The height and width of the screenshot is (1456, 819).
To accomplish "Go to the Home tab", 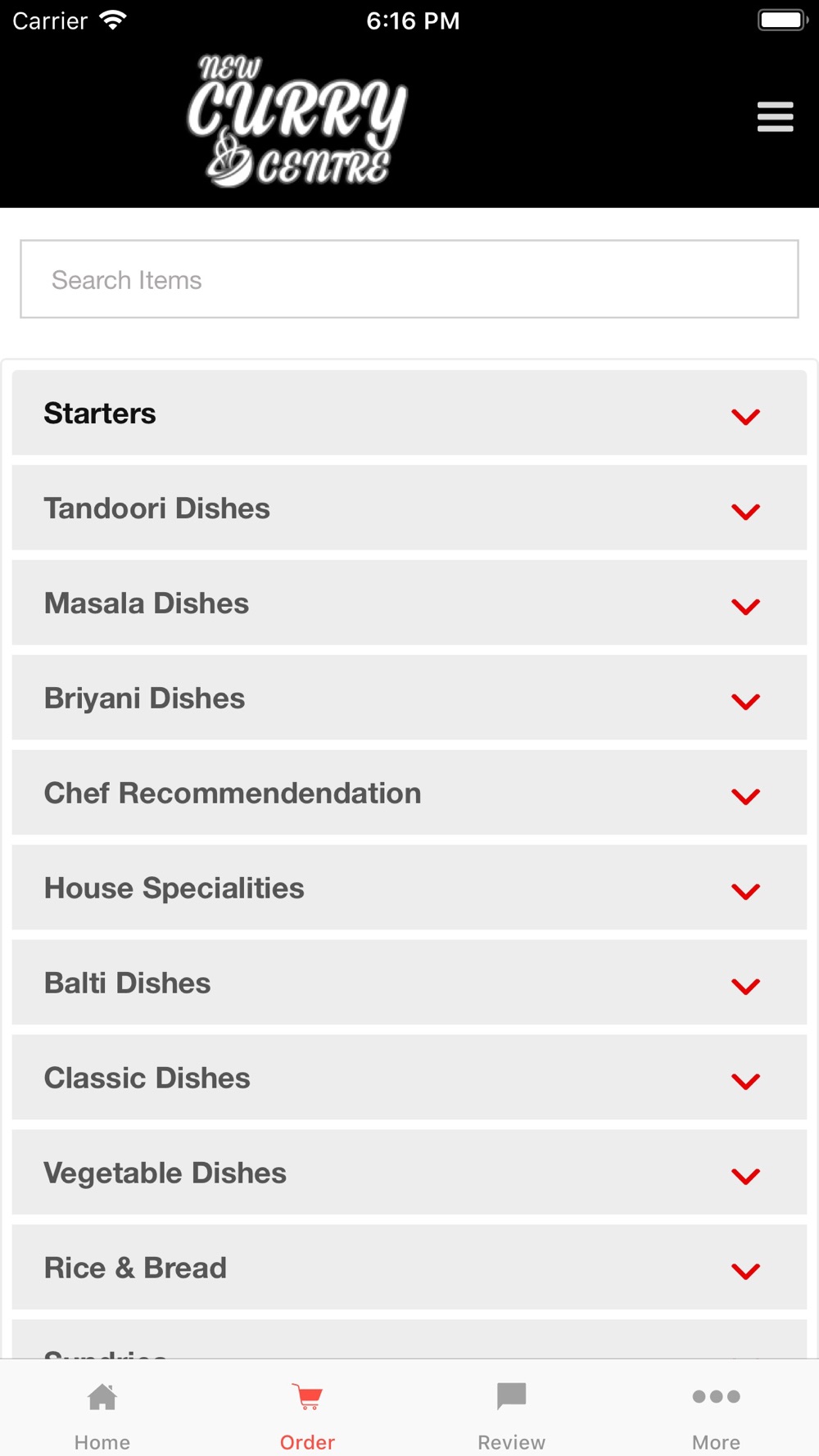I will click(102, 1415).
